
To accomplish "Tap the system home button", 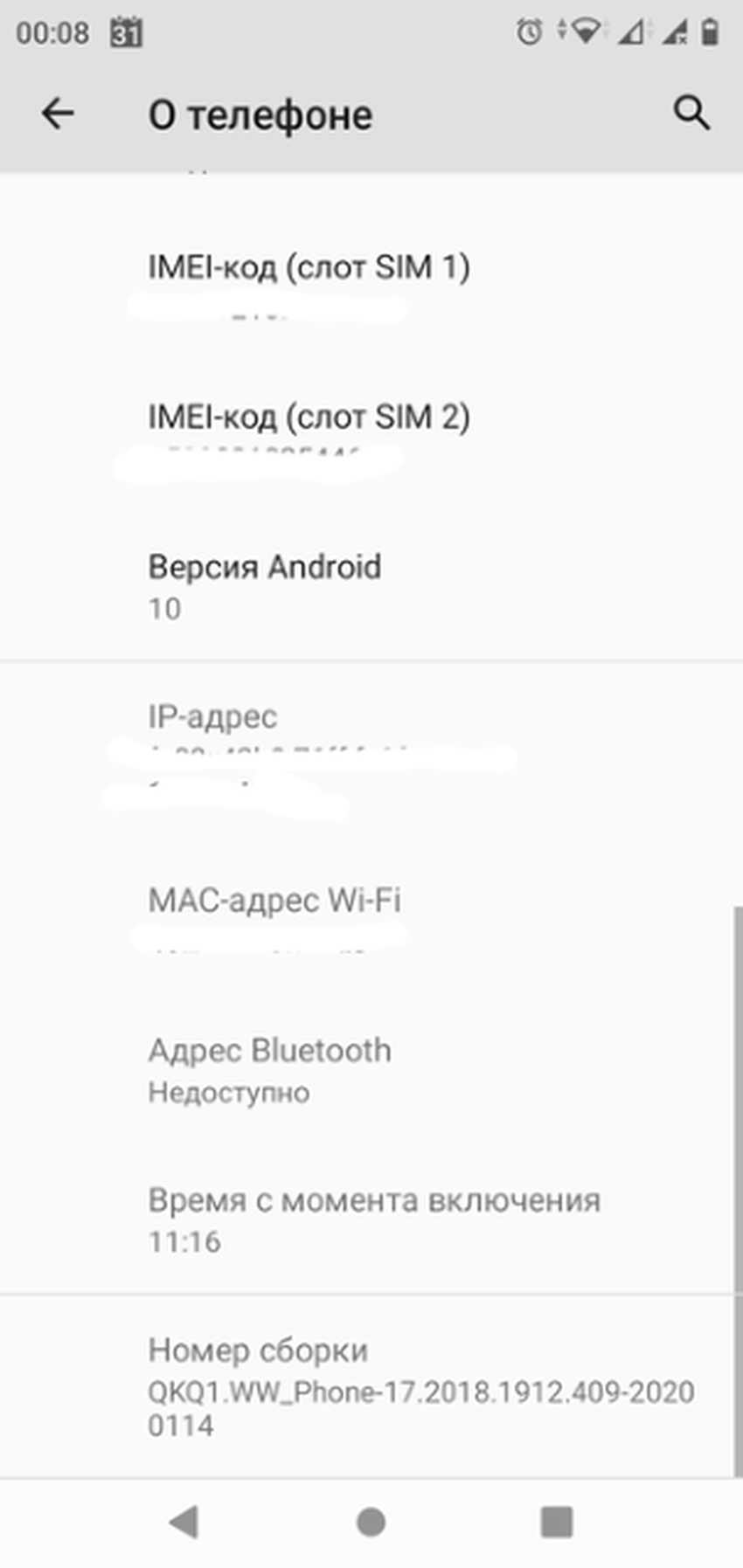I will pyautogui.click(x=371, y=1523).
